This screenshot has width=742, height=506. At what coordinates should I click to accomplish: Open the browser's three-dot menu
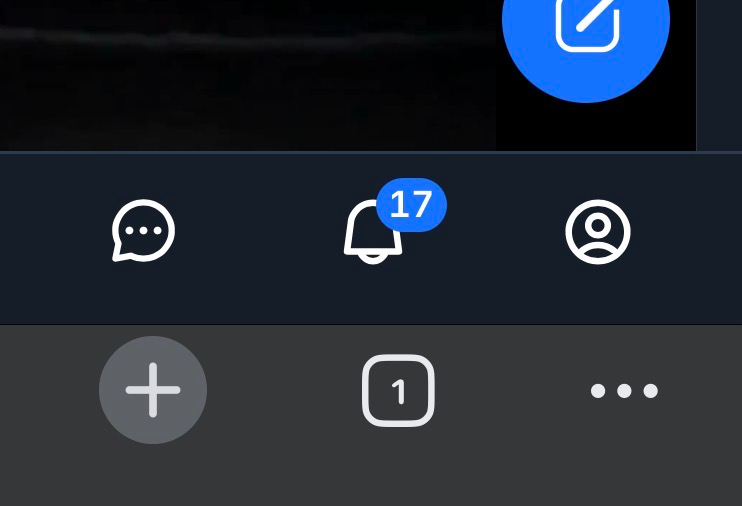click(x=624, y=391)
